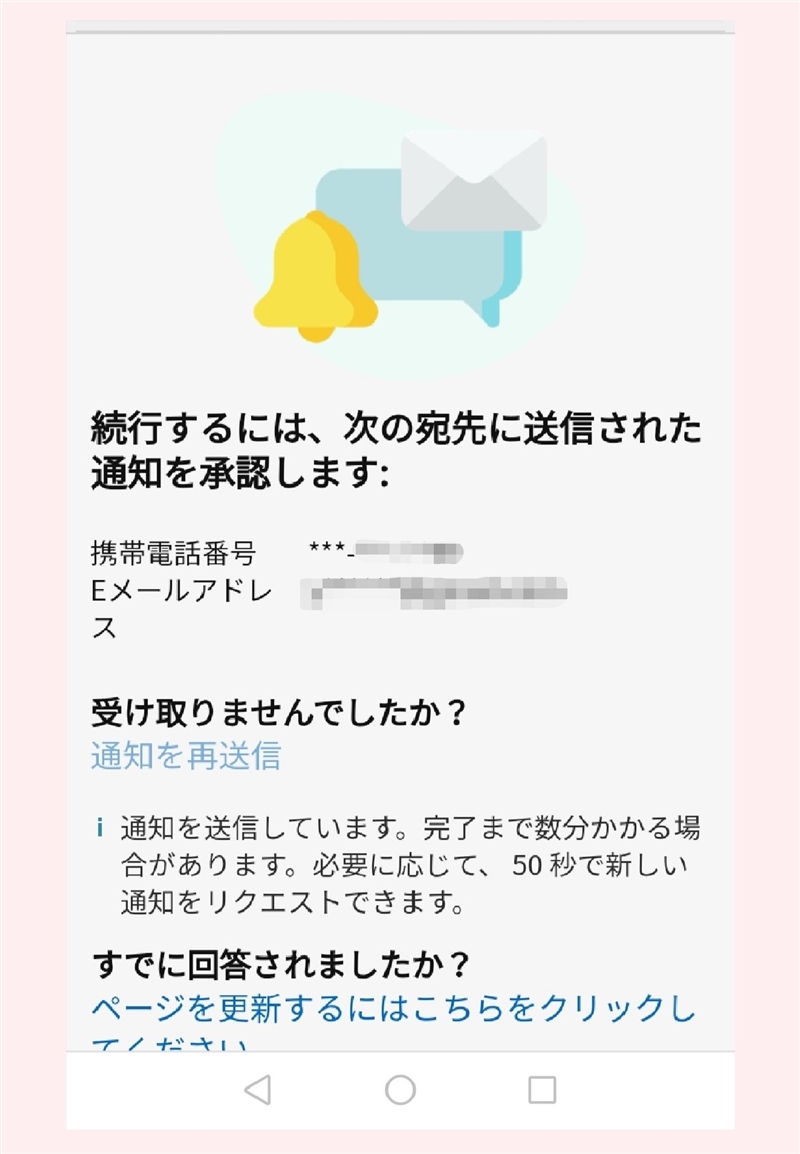Viewport: 800px width, 1154px height.
Task: Open ページを更新するにはこちらをクリック link
Action: pyautogui.click(x=392, y=1010)
